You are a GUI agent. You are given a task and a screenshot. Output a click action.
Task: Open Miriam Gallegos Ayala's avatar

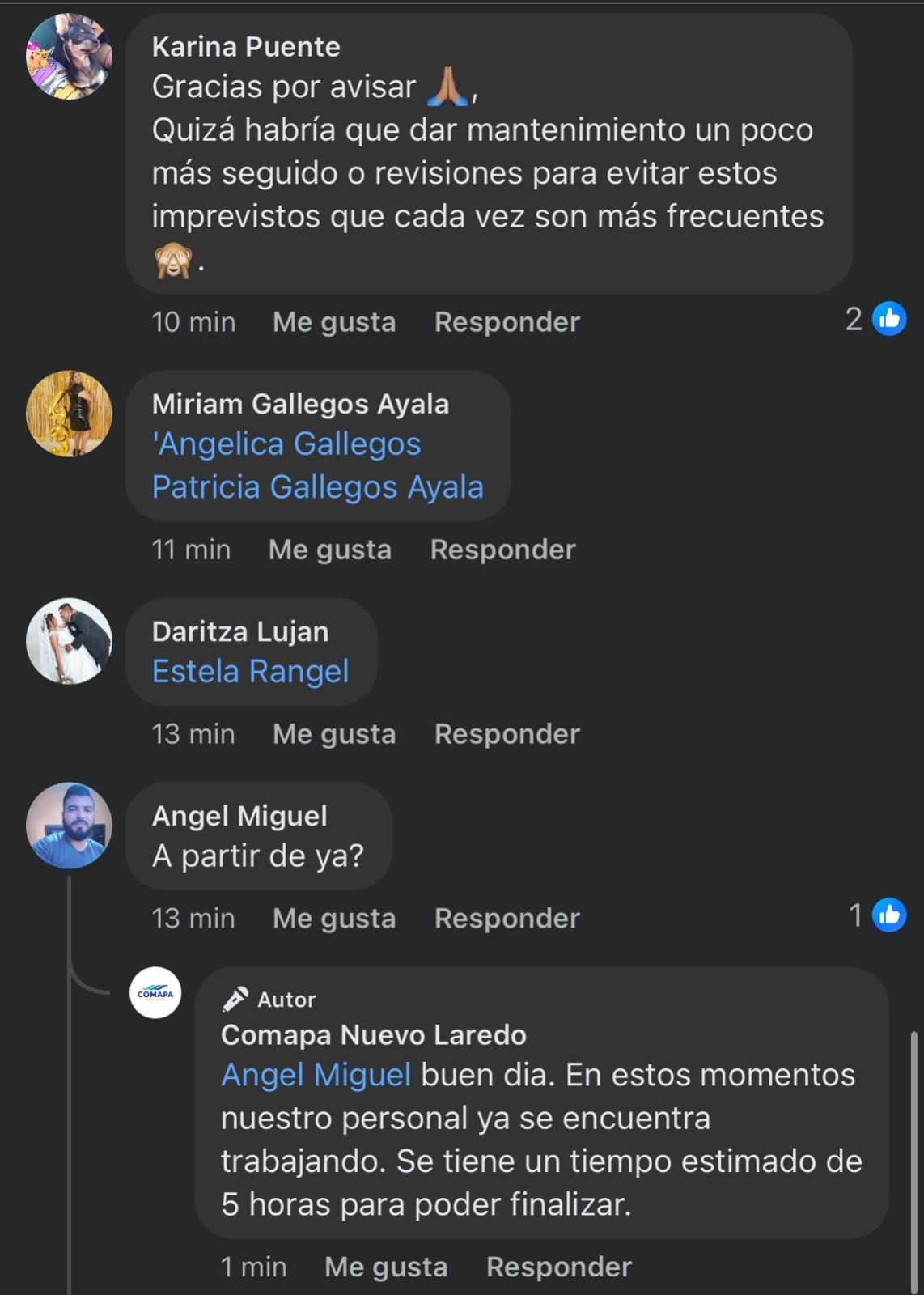pyautogui.click(x=69, y=414)
